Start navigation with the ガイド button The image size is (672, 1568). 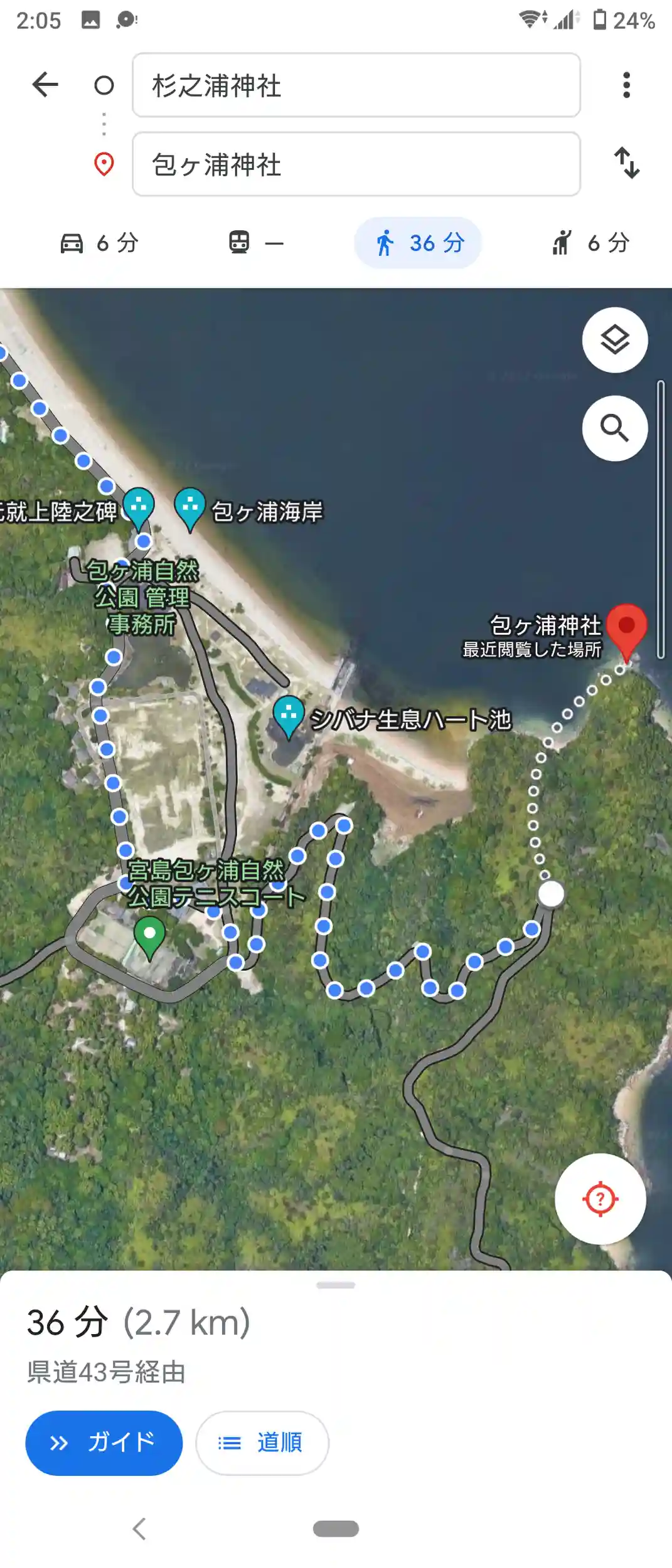tap(104, 1443)
